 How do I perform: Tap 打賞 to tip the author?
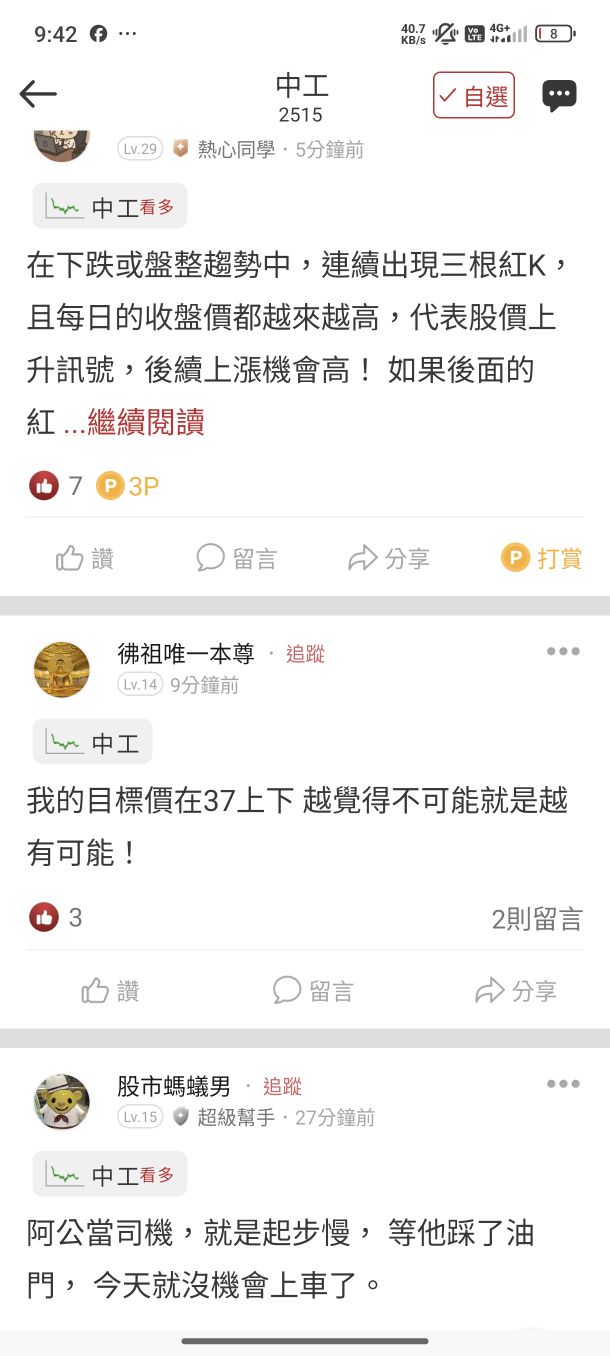(x=541, y=558)
